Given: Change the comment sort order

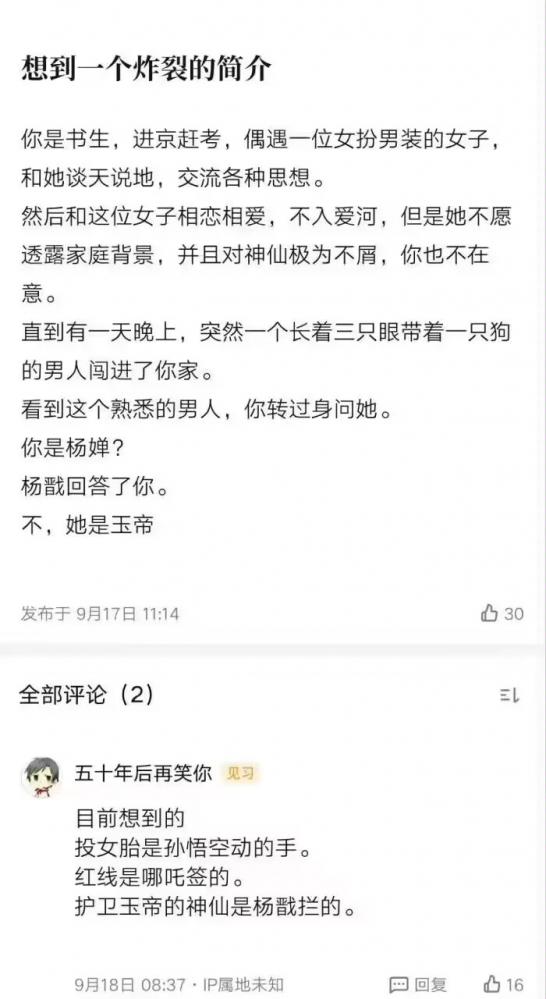Looking at the screenshot, I should click(509, 695).
